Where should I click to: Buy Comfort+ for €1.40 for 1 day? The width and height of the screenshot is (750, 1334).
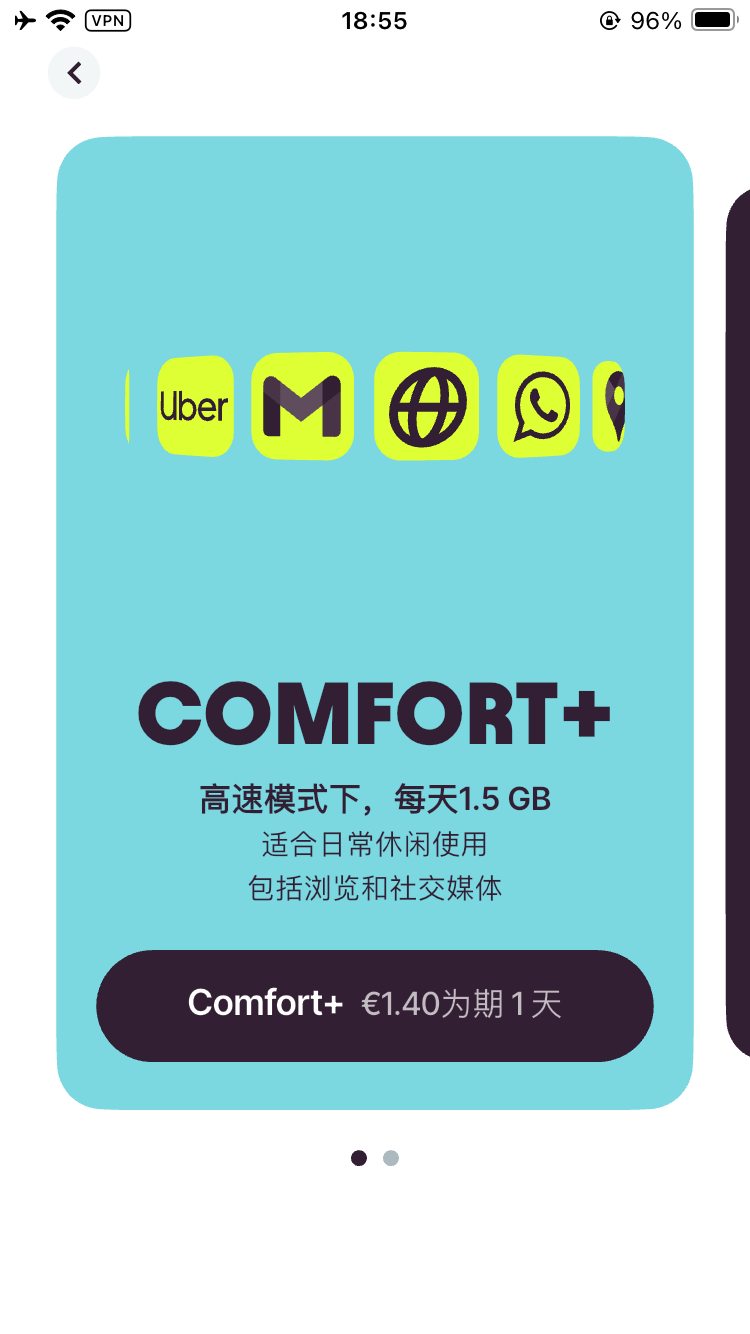[375, 1005]
